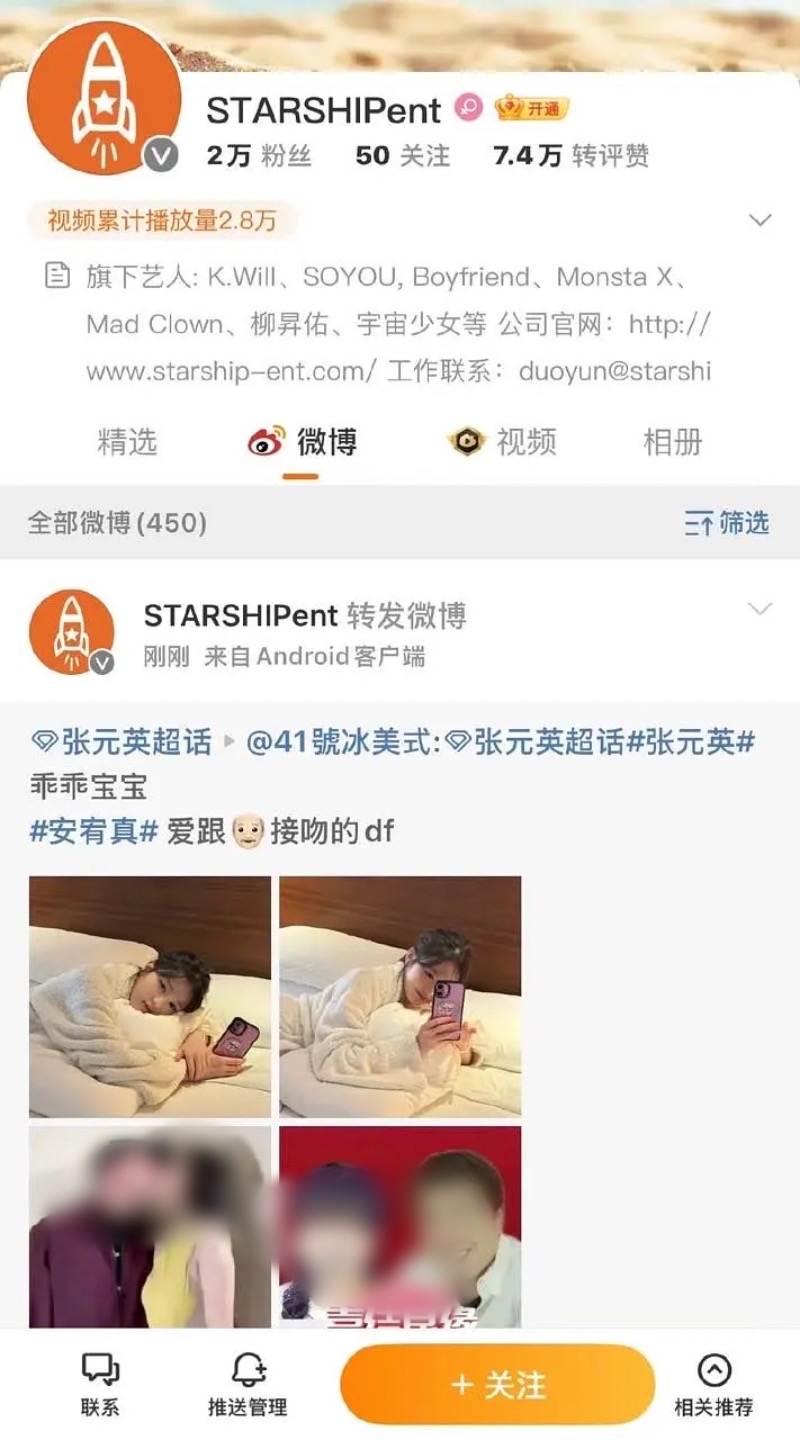800x1440 pixels.
Task: View the first photo in the post
Action: [150, 996]
